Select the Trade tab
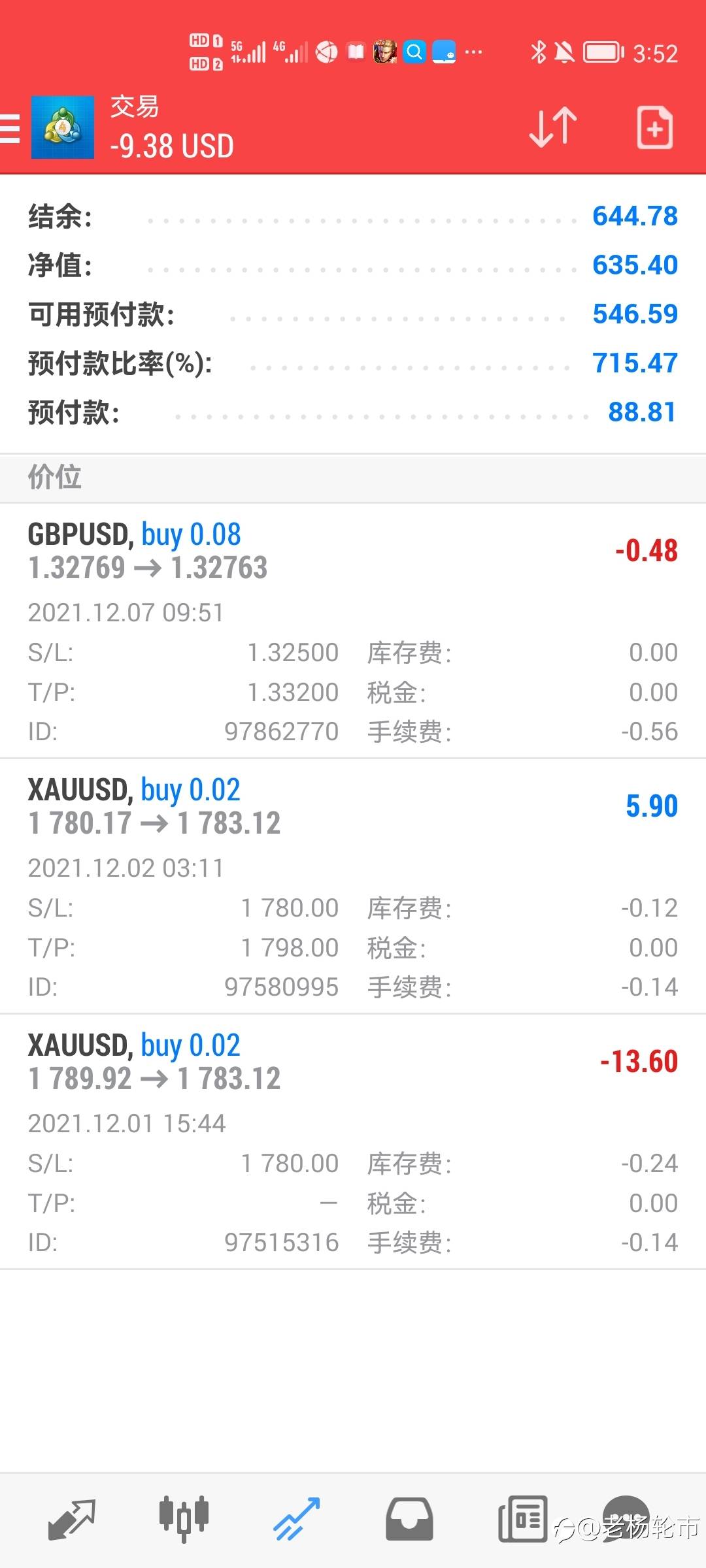The height and width of the screenshot is (1568, 706). coord(296,1519)
